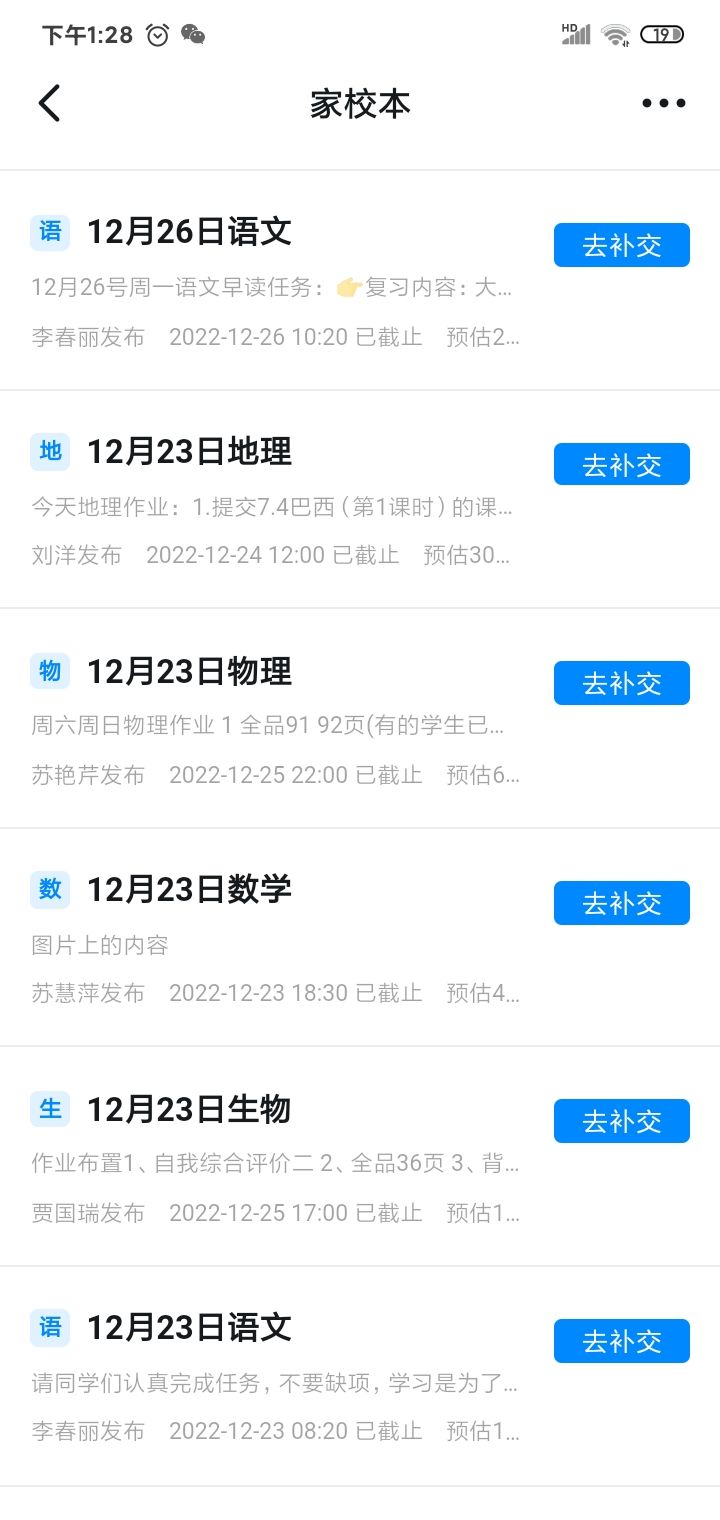
Task: Tap 去补交 for 12月26日语文
Action: pyautogui.click(x=622, y=245)
